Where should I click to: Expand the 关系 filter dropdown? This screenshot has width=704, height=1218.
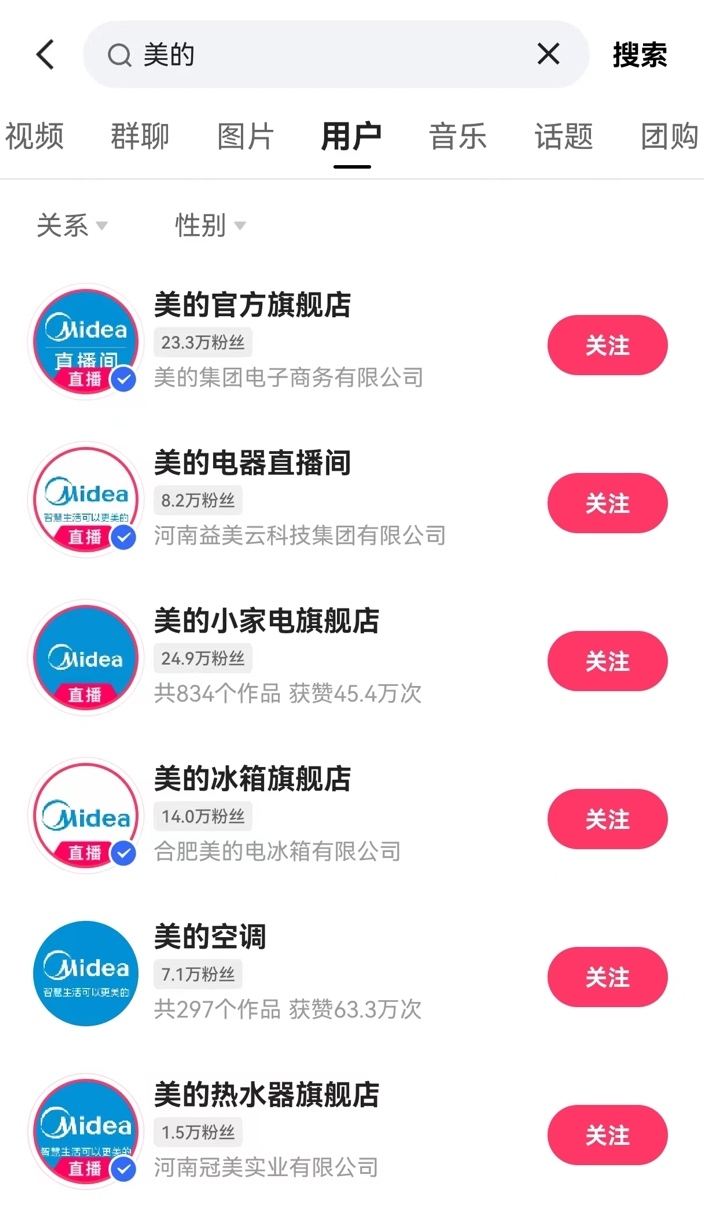pos(72,225)
